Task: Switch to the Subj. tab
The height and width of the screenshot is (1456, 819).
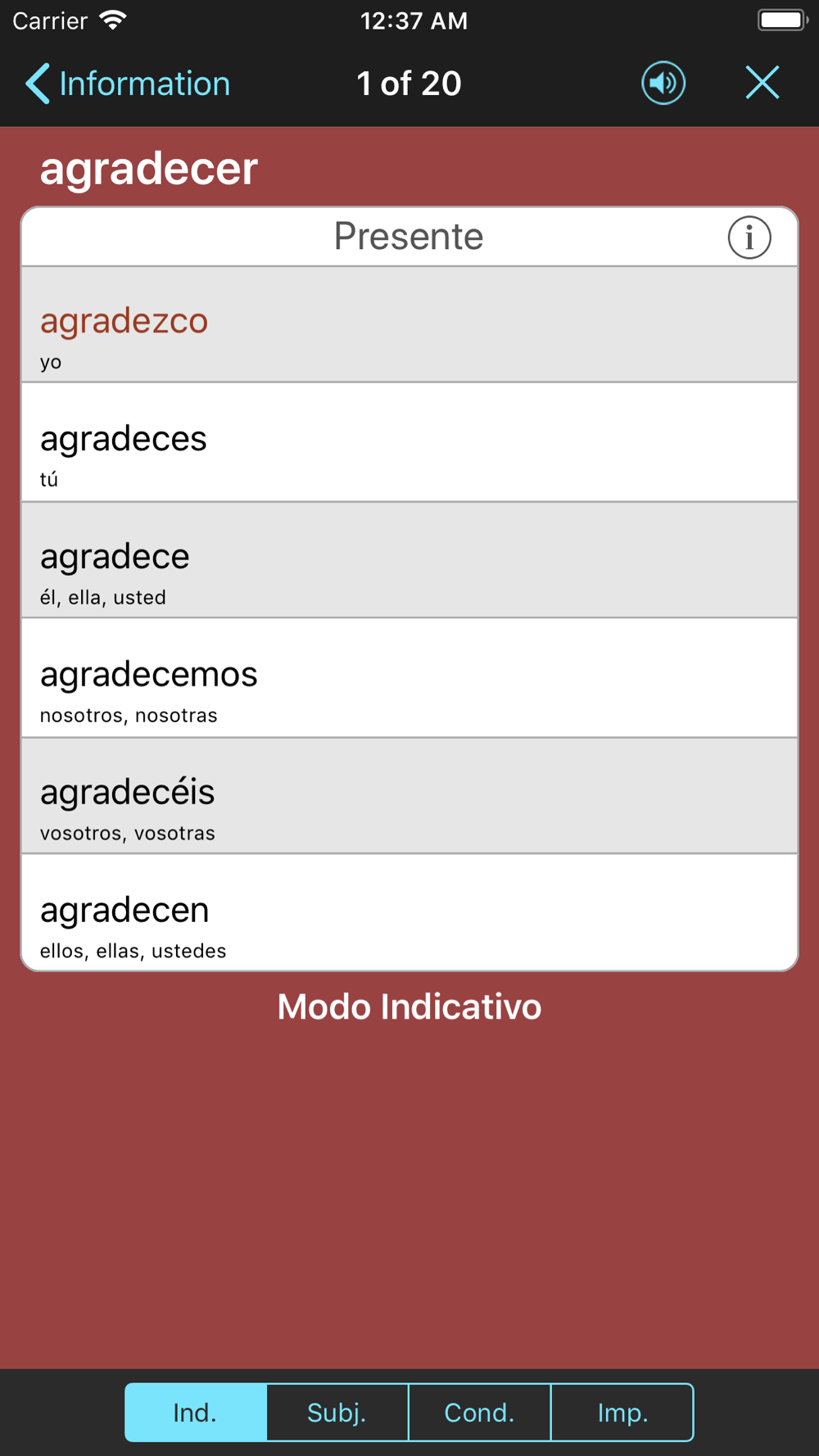Action: [x=337, y=1413]
